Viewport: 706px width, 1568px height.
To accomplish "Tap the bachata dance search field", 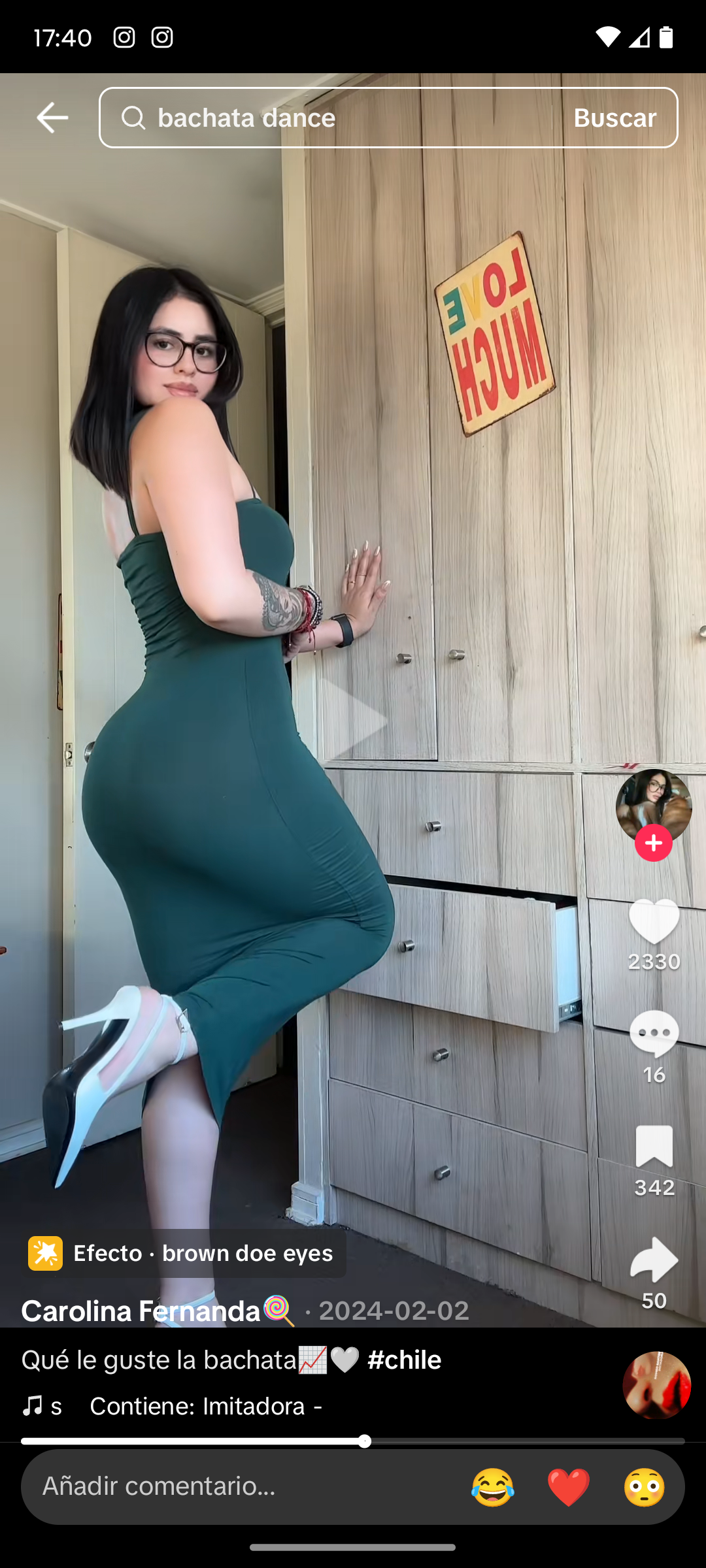I will tap(326, 118).
